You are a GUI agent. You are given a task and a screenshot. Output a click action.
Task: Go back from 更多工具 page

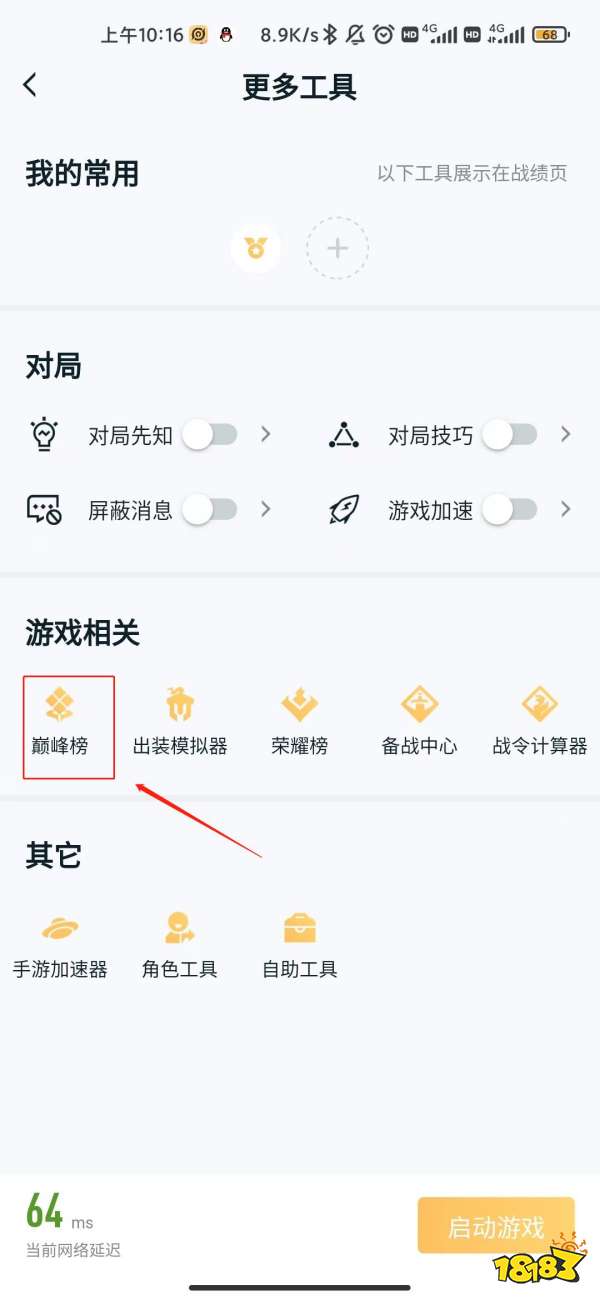pyautogui.click(x=30, y=86)
